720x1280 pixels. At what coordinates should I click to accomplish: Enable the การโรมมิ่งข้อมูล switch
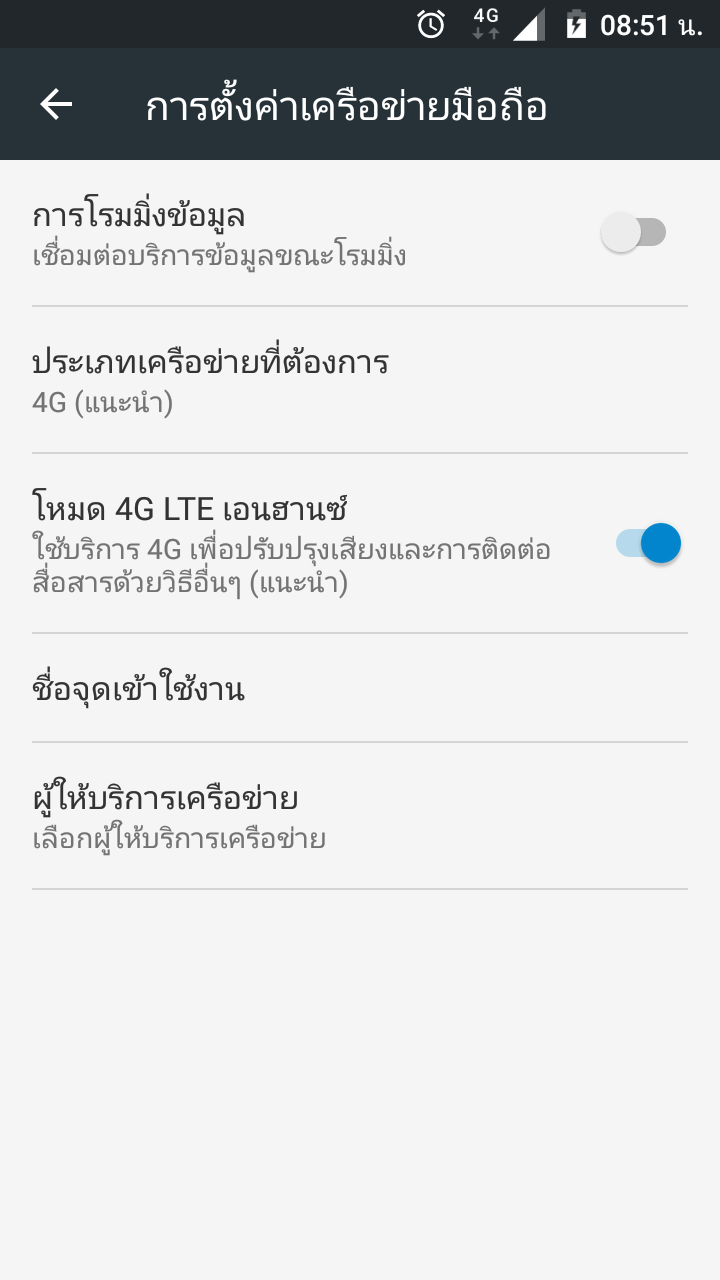point(633,233)
